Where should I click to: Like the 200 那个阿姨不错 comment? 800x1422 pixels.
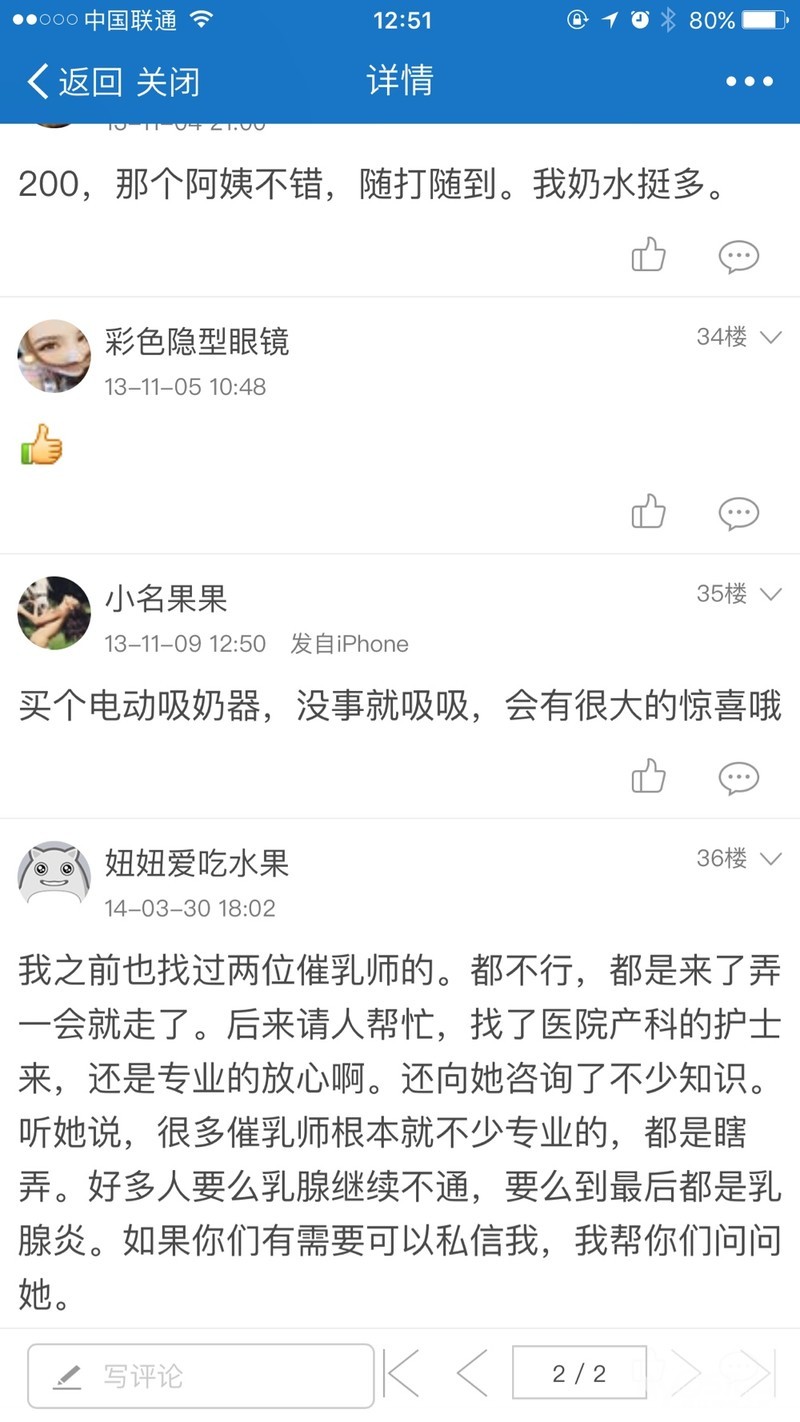649,256
